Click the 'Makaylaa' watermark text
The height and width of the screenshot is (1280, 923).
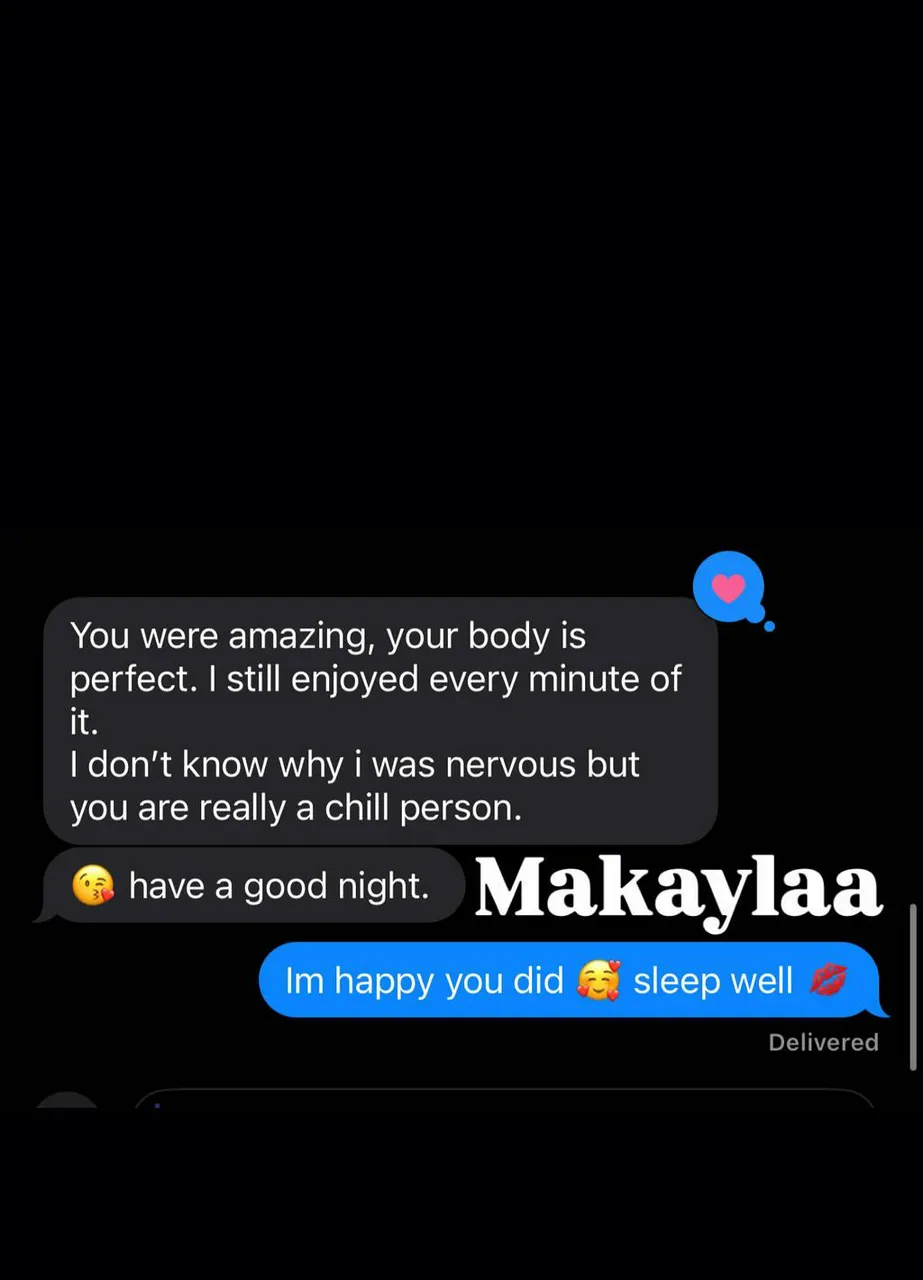click(678, 886)
